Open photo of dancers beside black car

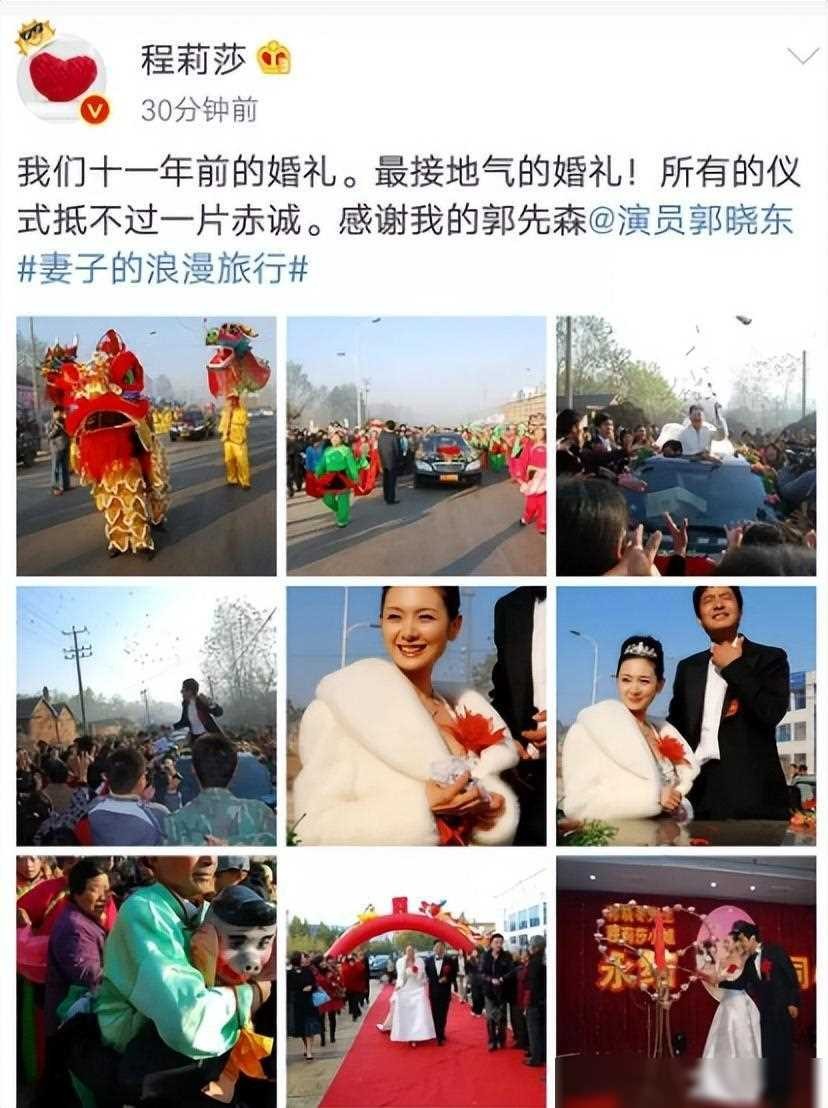(416, 446)
